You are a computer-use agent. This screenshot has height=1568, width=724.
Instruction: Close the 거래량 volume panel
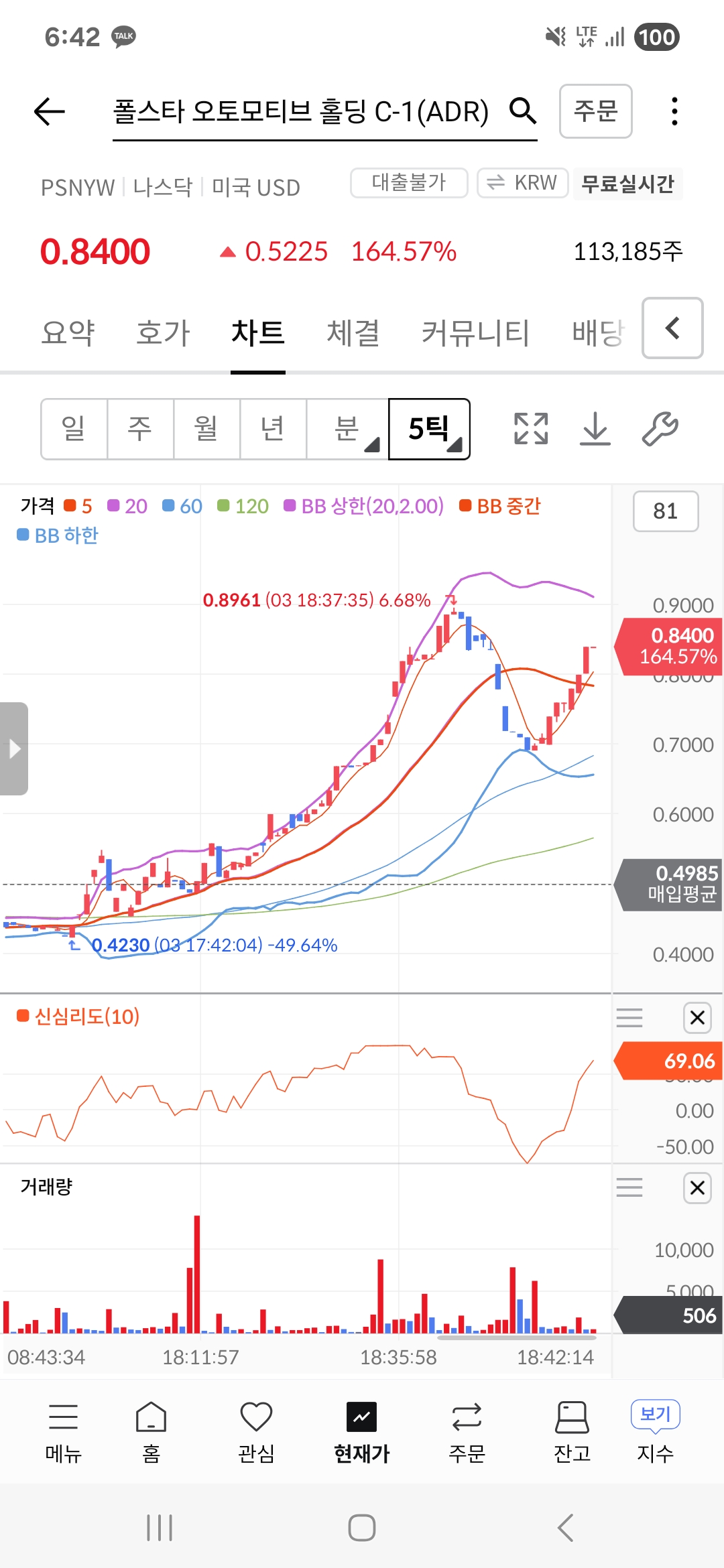point(697,1188)
